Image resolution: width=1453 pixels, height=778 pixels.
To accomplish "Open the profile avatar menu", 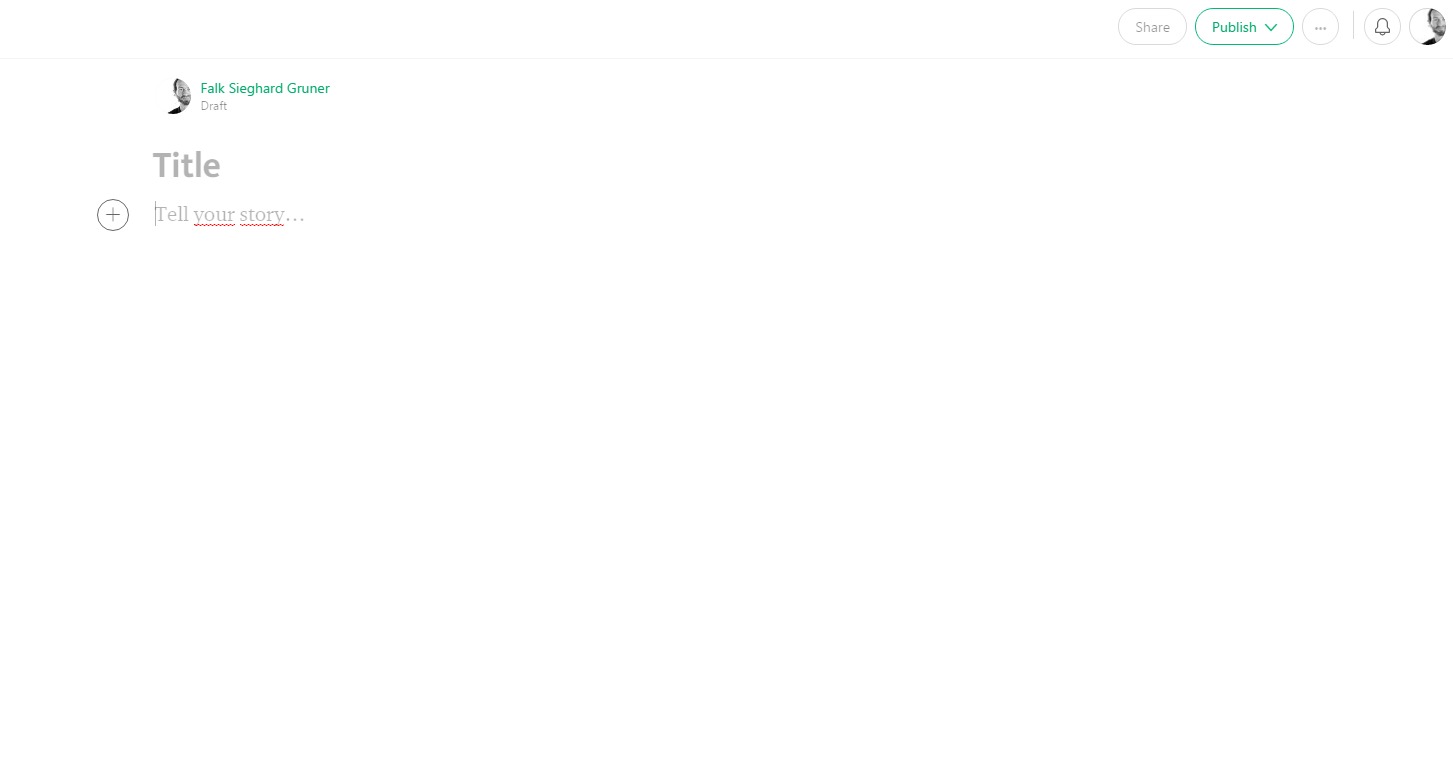I will click(1427, 27).
